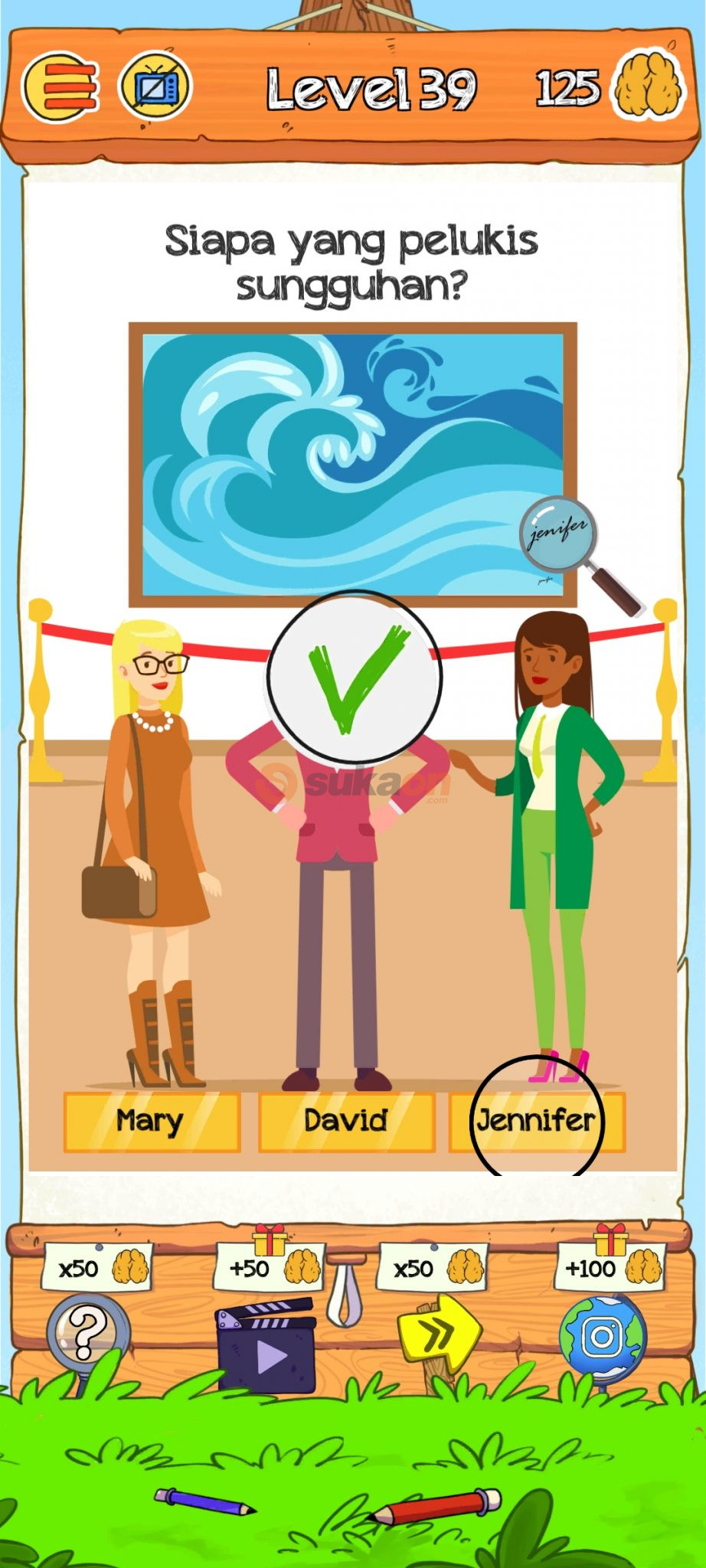Use the question mark hint magnifier
The height and width of the screenshot is (1568, 706).
87,1334
